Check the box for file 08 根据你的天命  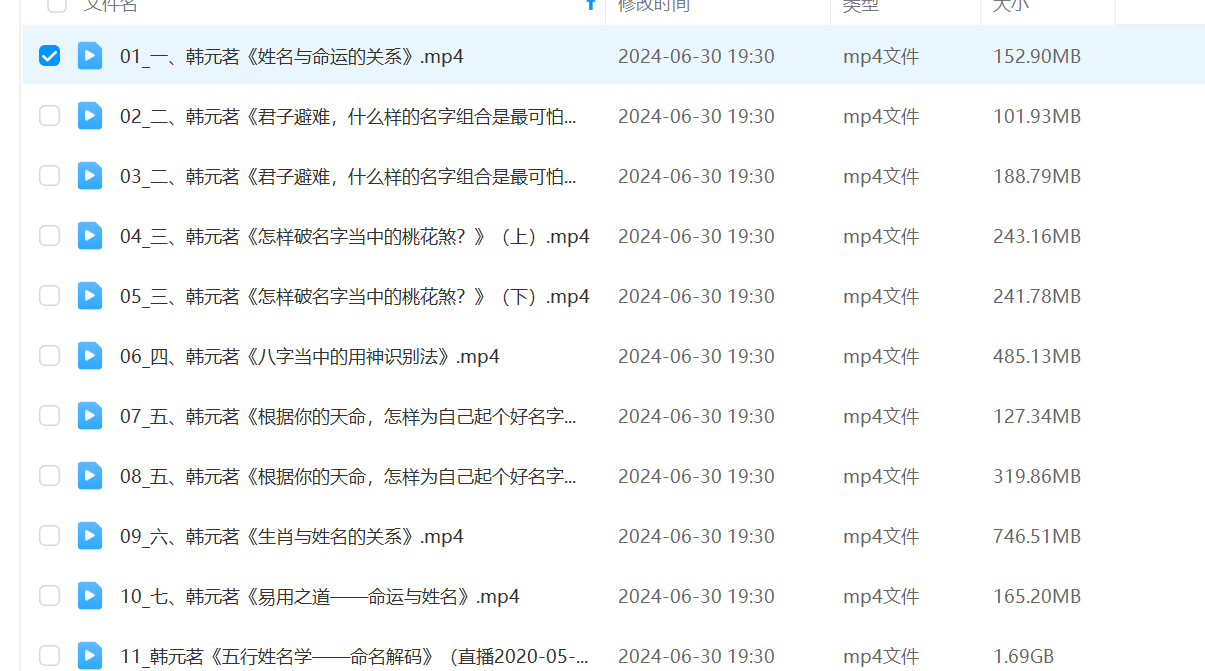pyautogui.click(x=49, y=476)
